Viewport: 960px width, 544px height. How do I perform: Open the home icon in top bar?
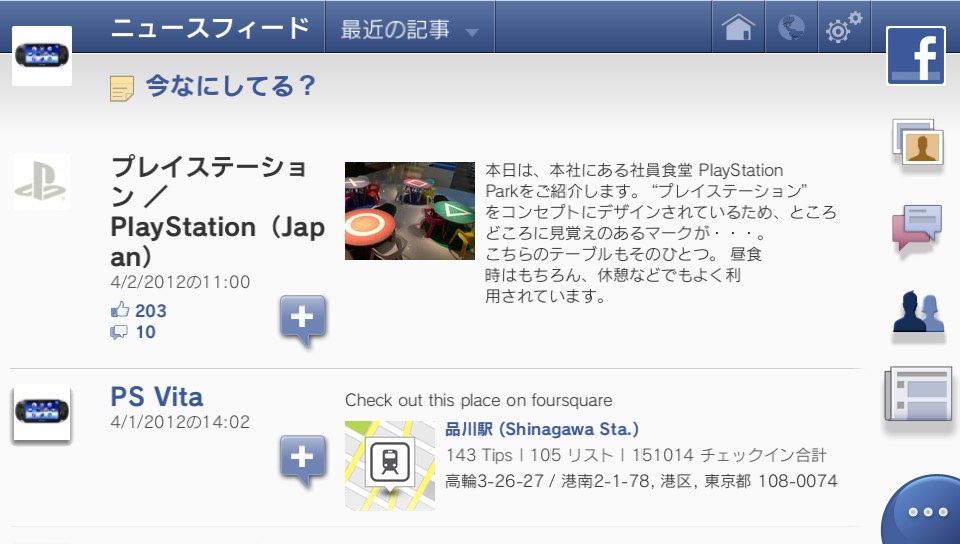(x=737, y=28)
